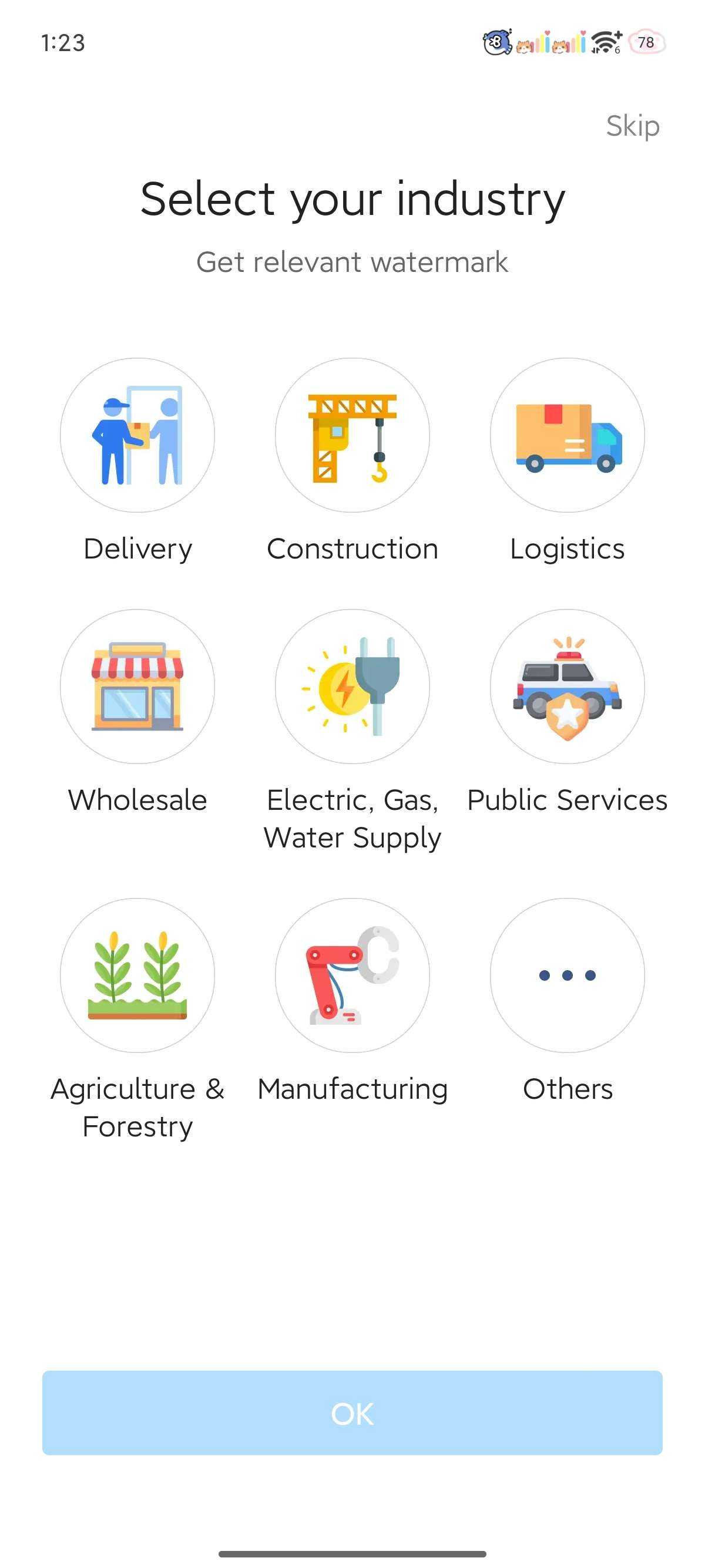Select the Delivery industry
This screenshot has height=1568, width=705.
(x=137, y=435)
